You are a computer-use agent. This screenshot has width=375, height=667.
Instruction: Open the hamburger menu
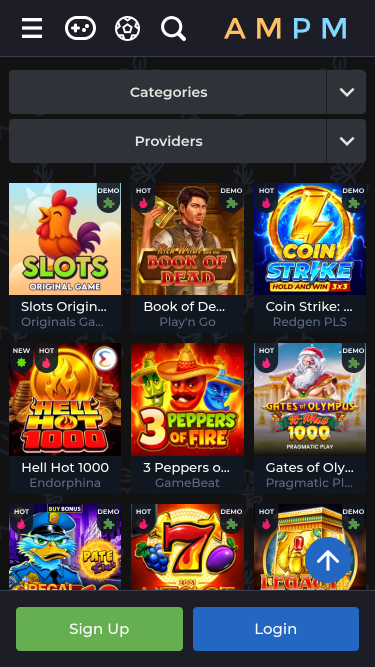[x=32, y=28]
